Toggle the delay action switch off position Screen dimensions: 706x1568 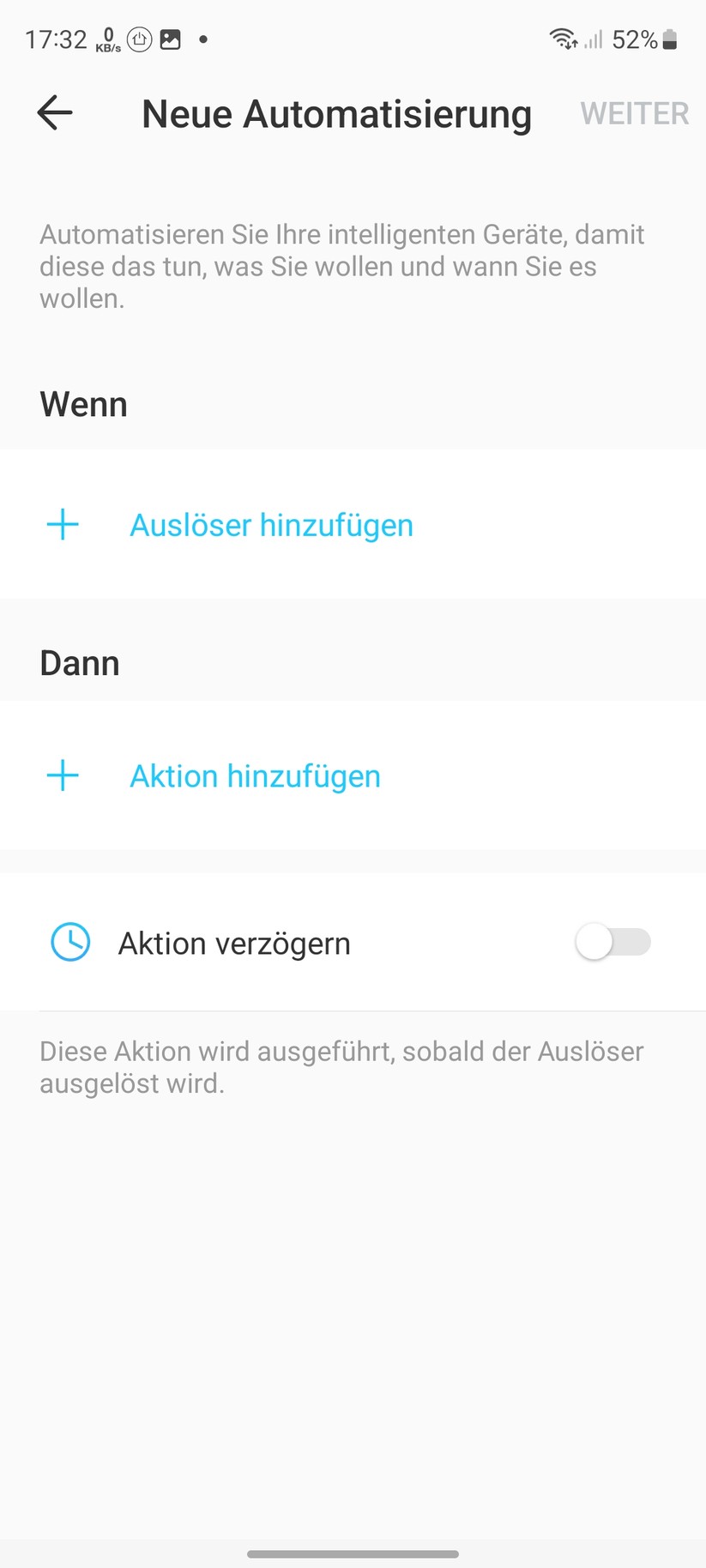point(612,941)
